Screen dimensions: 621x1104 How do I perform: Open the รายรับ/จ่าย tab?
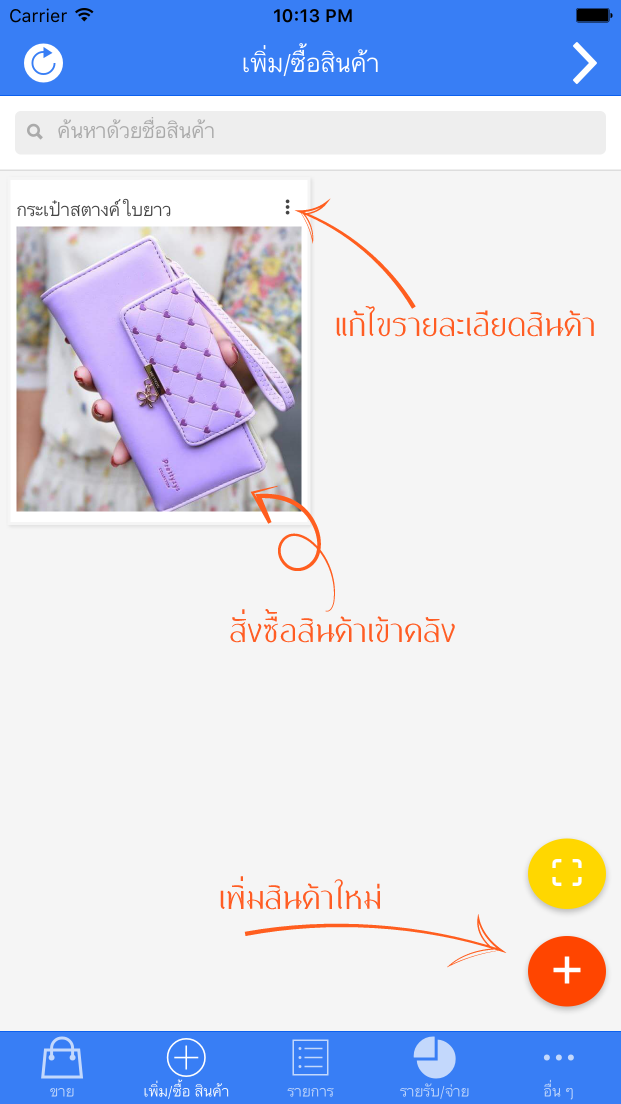tap(434, 1068)
